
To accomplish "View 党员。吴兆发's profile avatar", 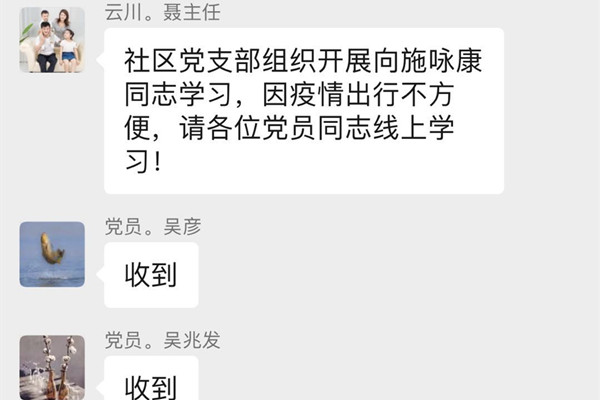I will coord(52,368).
